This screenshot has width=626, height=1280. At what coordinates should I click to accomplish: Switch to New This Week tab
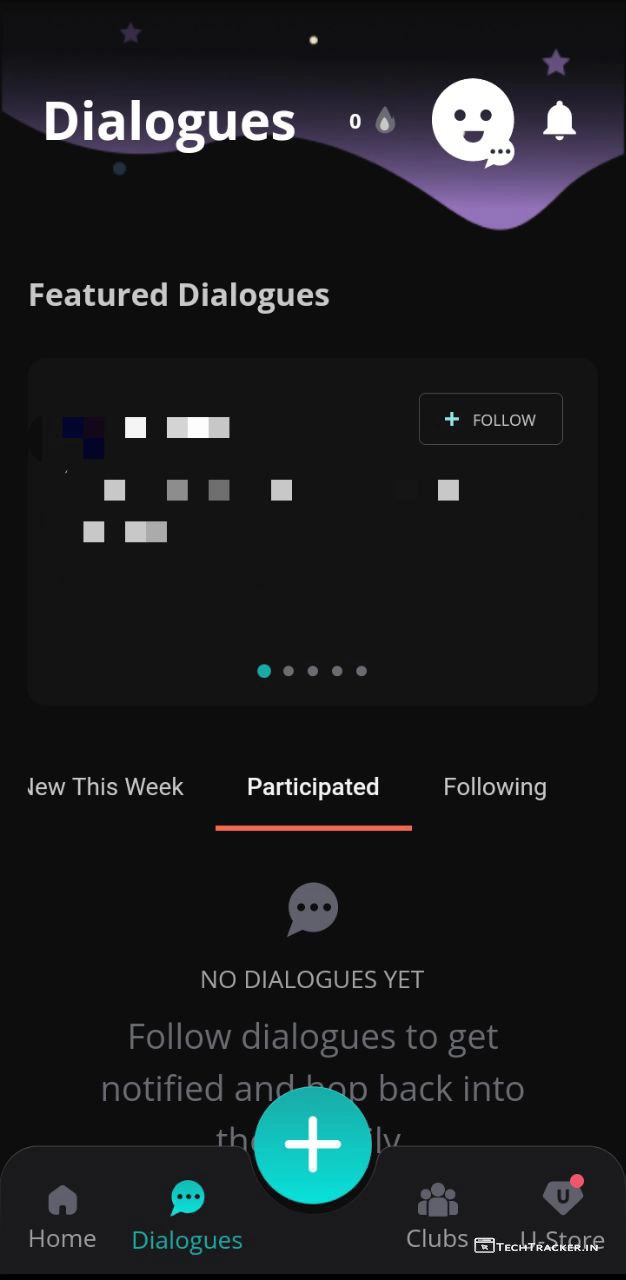pos(106,787)
